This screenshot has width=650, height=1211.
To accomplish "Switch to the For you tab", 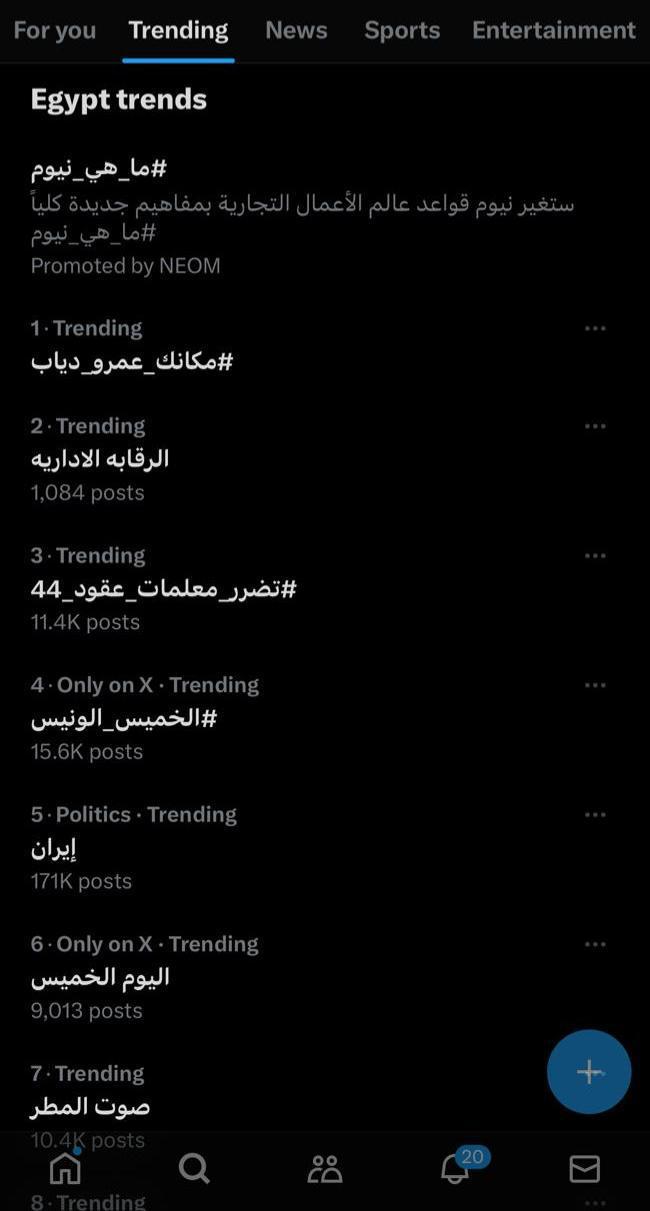I will (x=55, y=30).
